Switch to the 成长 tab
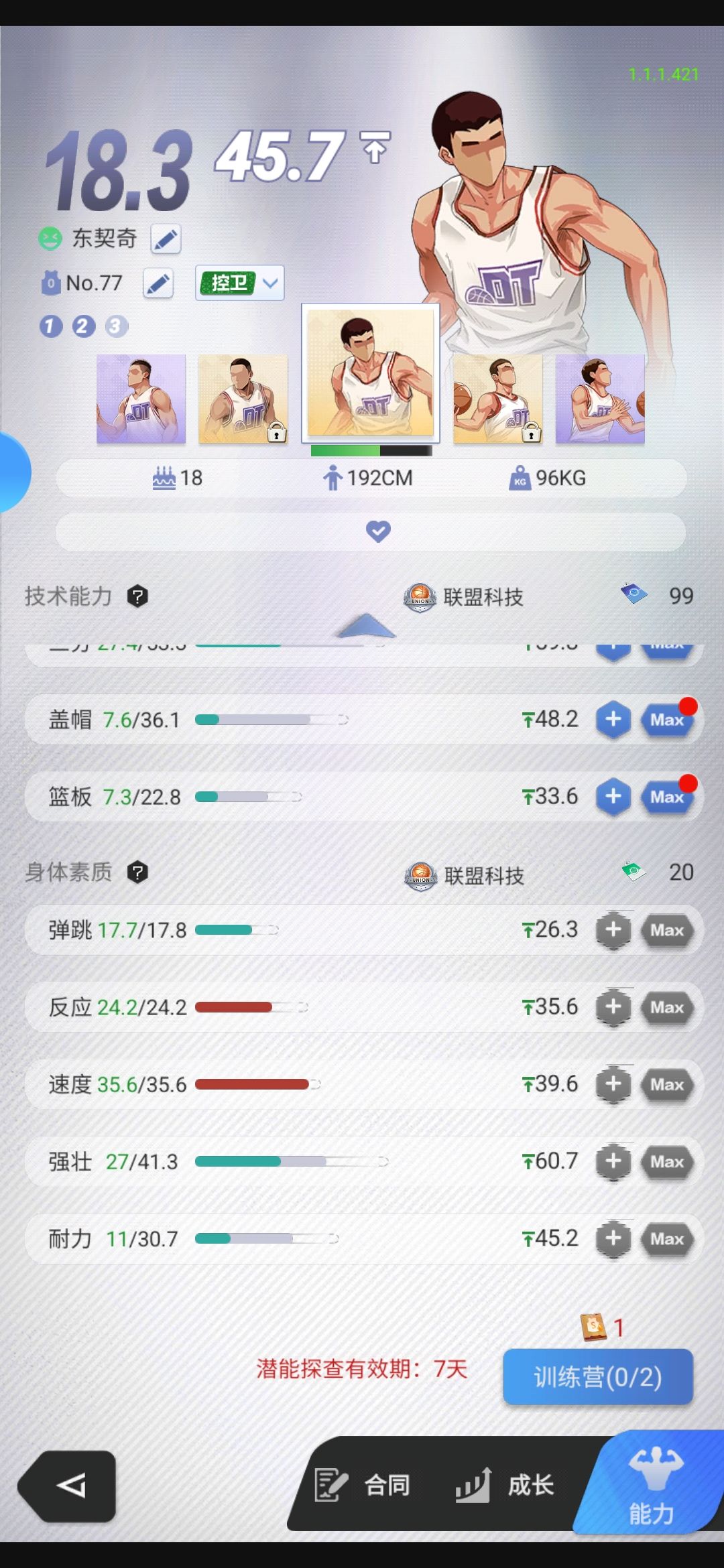Viewport: 724px width, 1568px height. 505,1485
